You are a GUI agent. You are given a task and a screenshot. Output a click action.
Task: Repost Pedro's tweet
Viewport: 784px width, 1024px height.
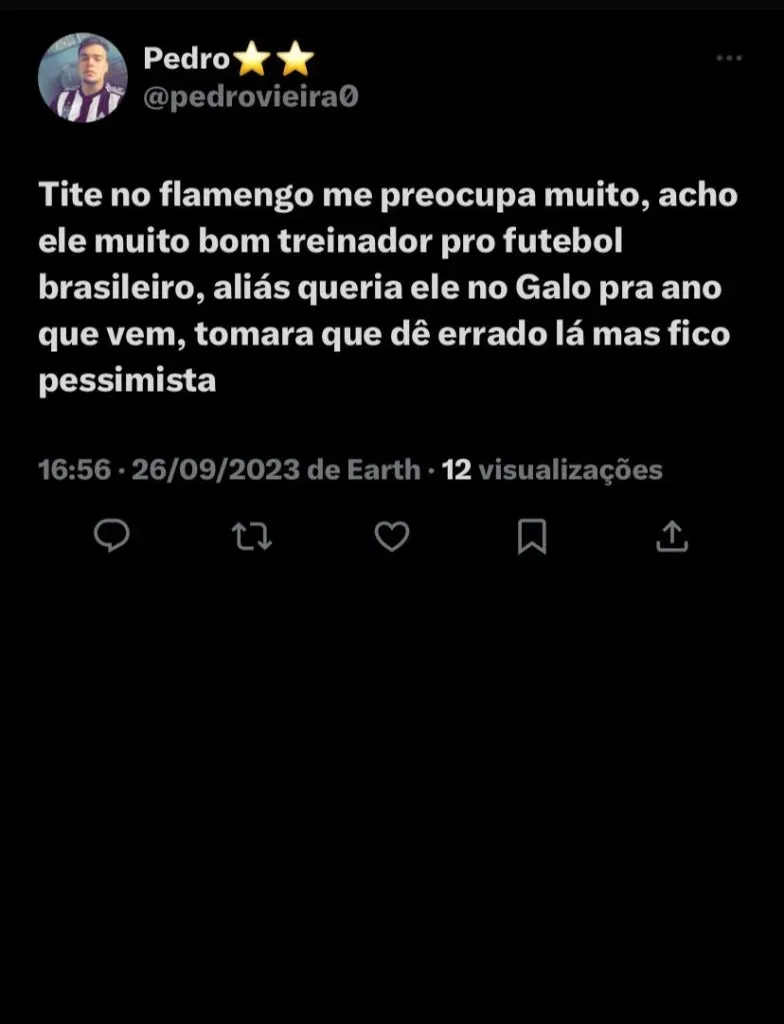pos(252,537)
